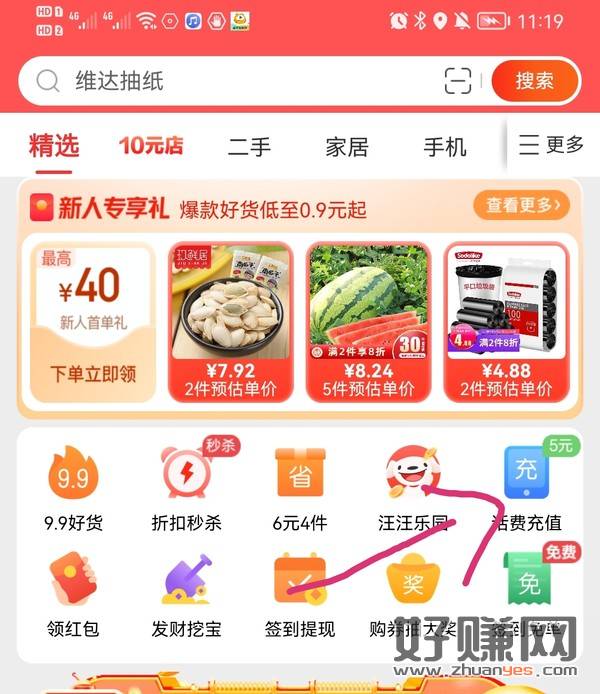This screenshot has width=600, height=694.
Task: Open the scan code icon
Action: click(x=458, y=81)
